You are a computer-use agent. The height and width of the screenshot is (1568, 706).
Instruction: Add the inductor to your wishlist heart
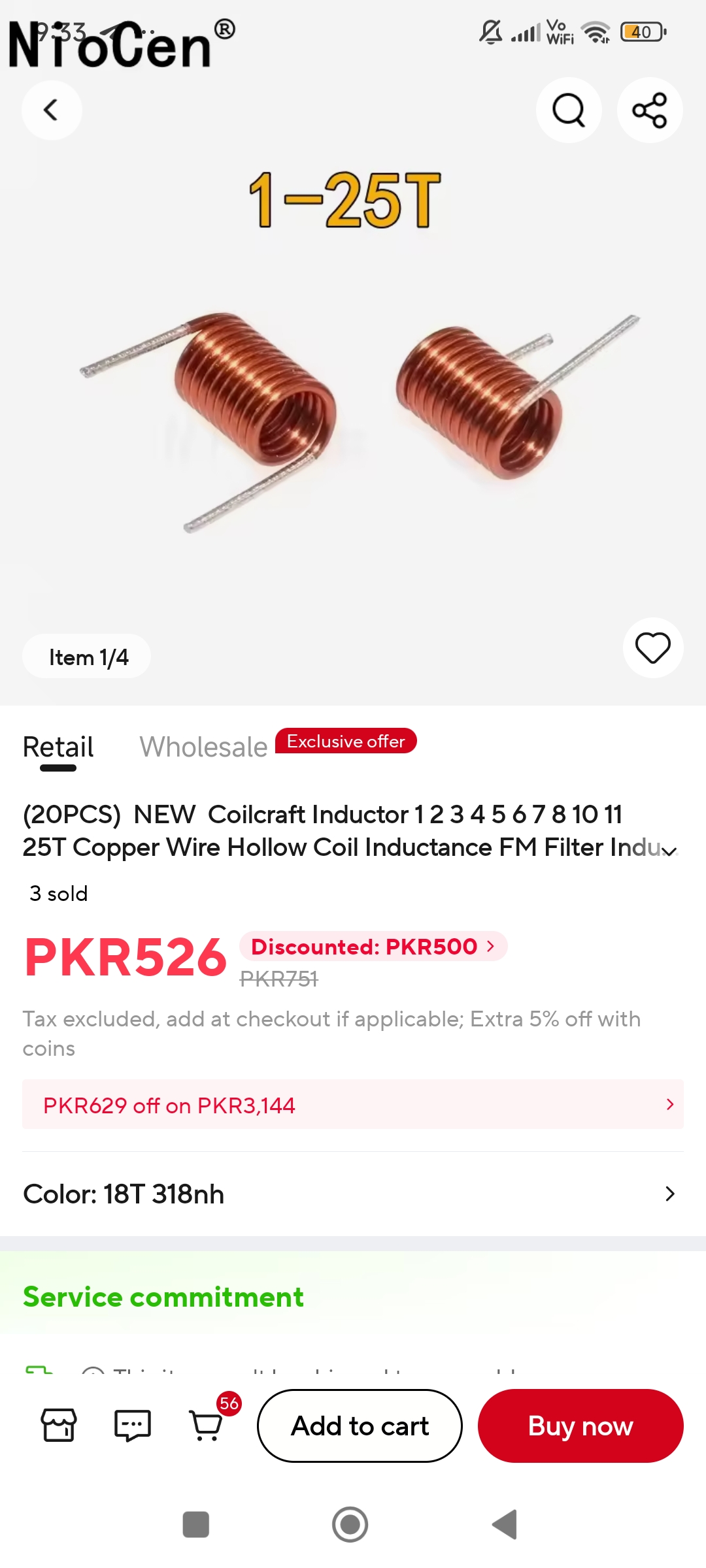pyautogui.click(x=653, y=647)
